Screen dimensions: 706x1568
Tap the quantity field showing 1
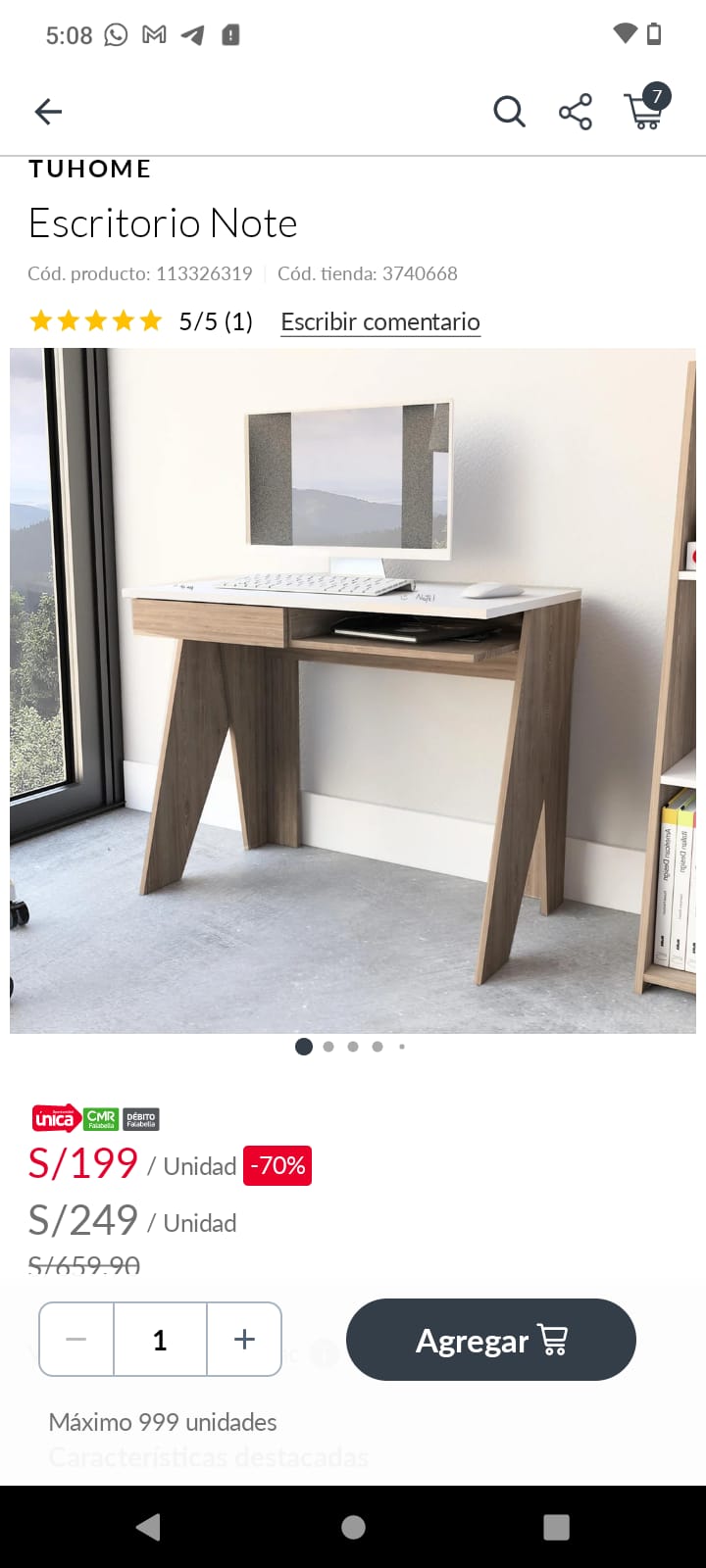pyautogui.click(x=160, y=1340)
